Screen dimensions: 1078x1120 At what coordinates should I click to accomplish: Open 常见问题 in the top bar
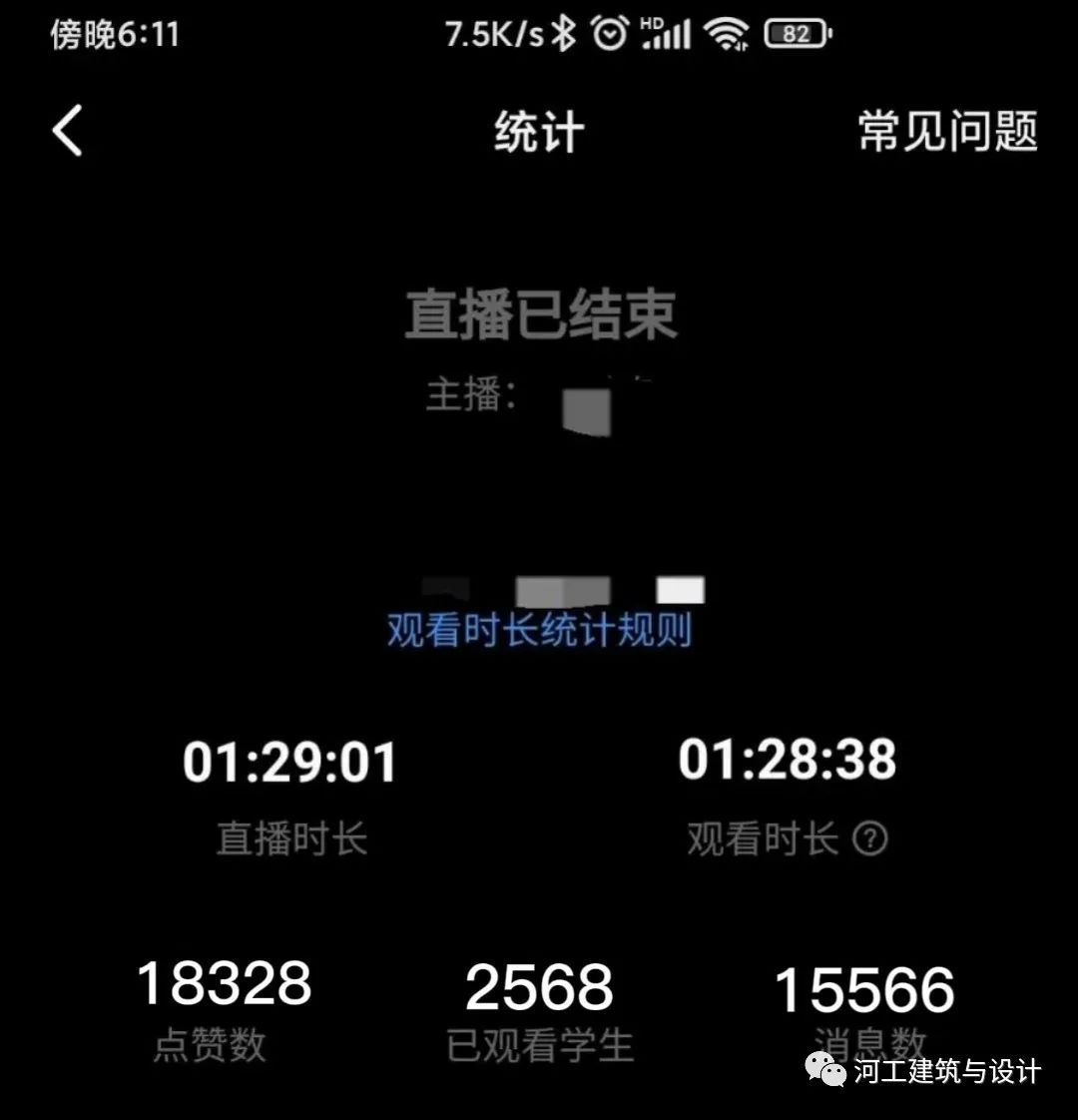click(947, 131)
